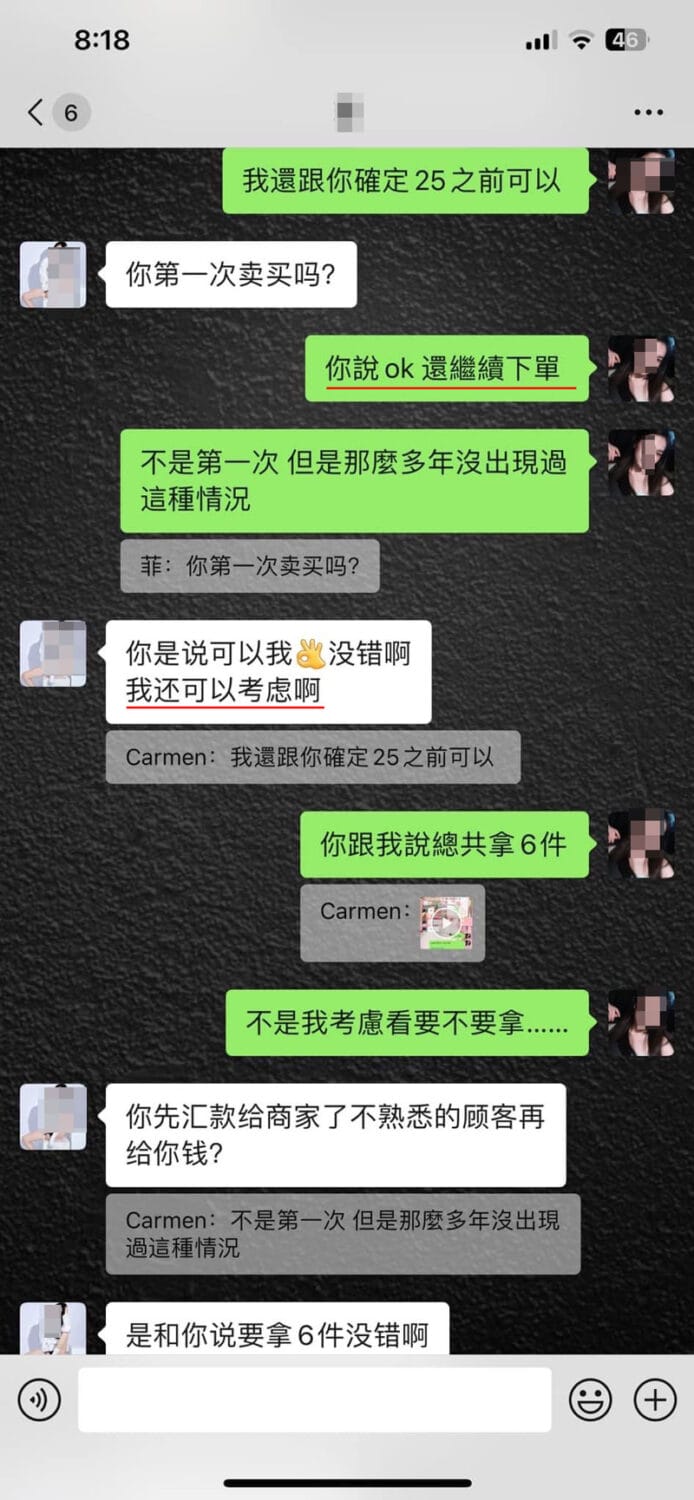Open the three-dot chat menu
The height and width of the screenshot is (1500, 694).
tap(648, 112)
